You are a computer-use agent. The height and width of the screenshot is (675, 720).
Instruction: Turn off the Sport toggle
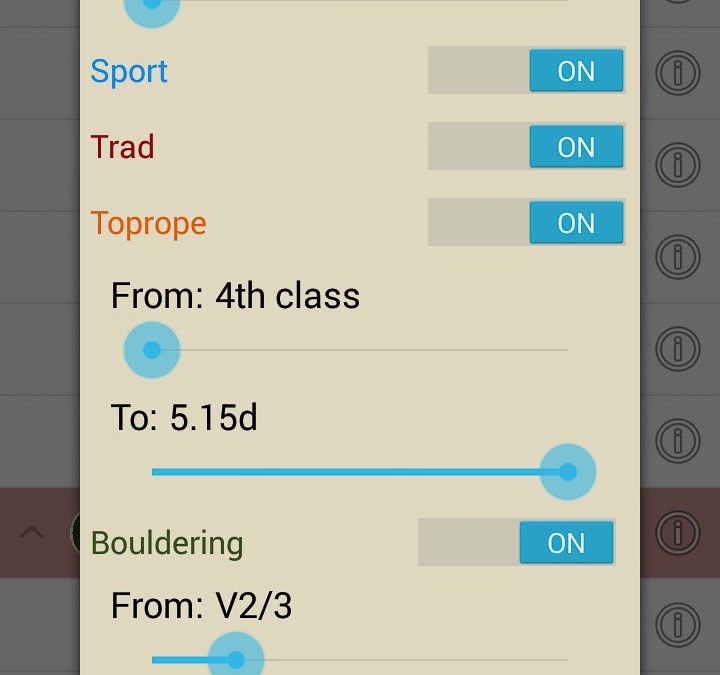(x=527, y=71)
